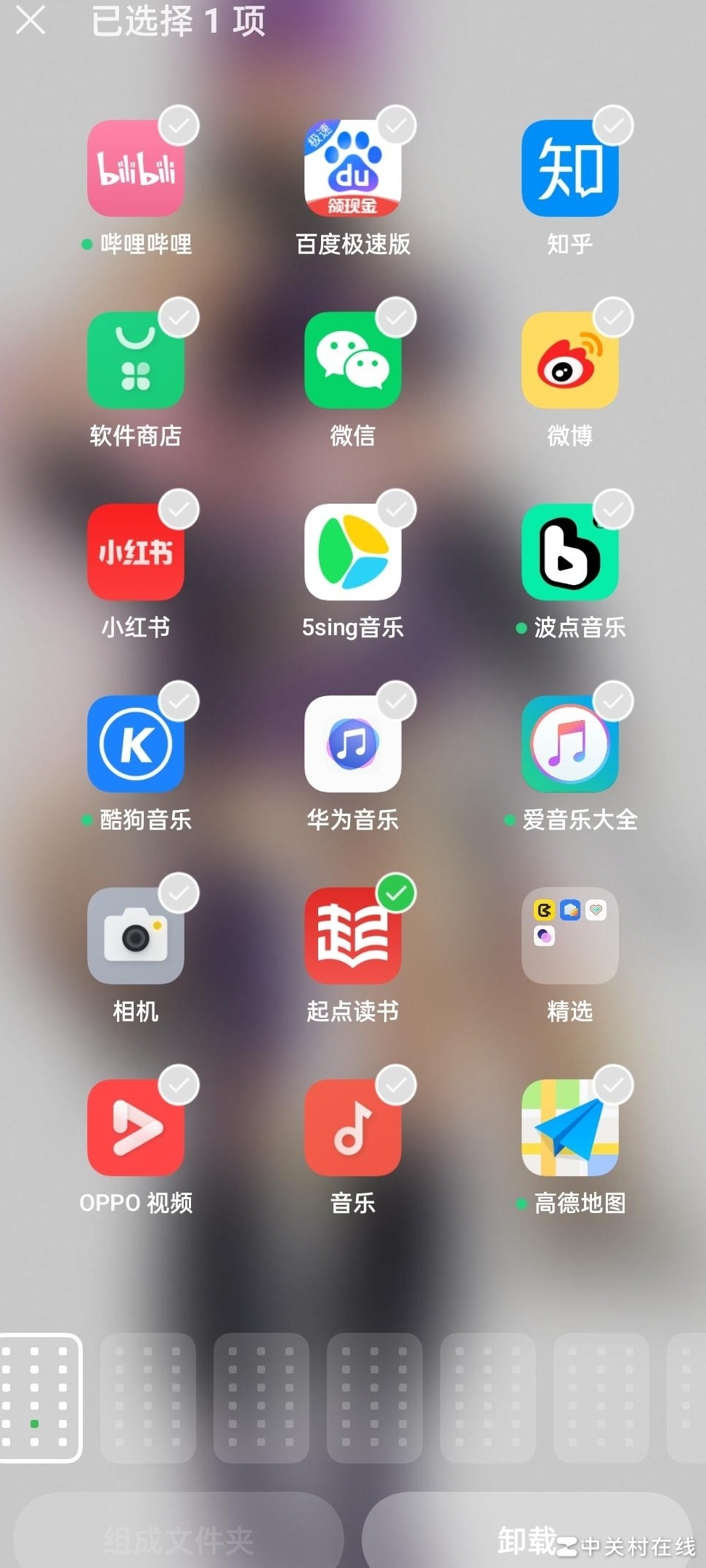Viewport: 706px width, 1568px height.
Task: Close the selection mode
Action: pos(31,20)
